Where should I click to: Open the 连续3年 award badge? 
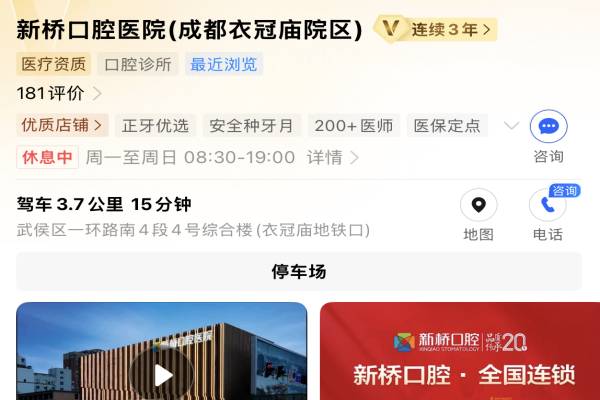pos(436,30)
